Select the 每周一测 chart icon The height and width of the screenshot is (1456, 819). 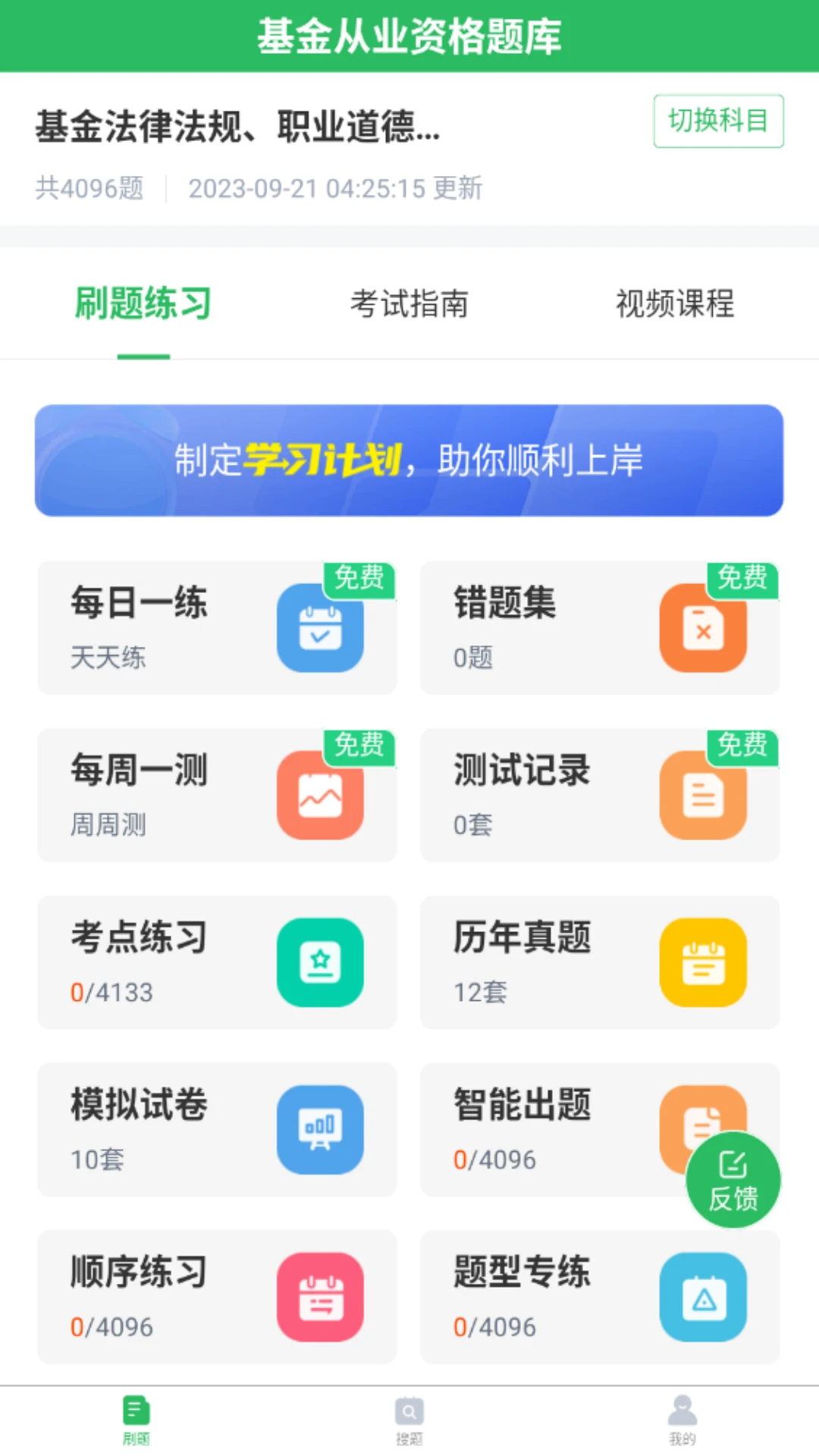coord(321,795)
